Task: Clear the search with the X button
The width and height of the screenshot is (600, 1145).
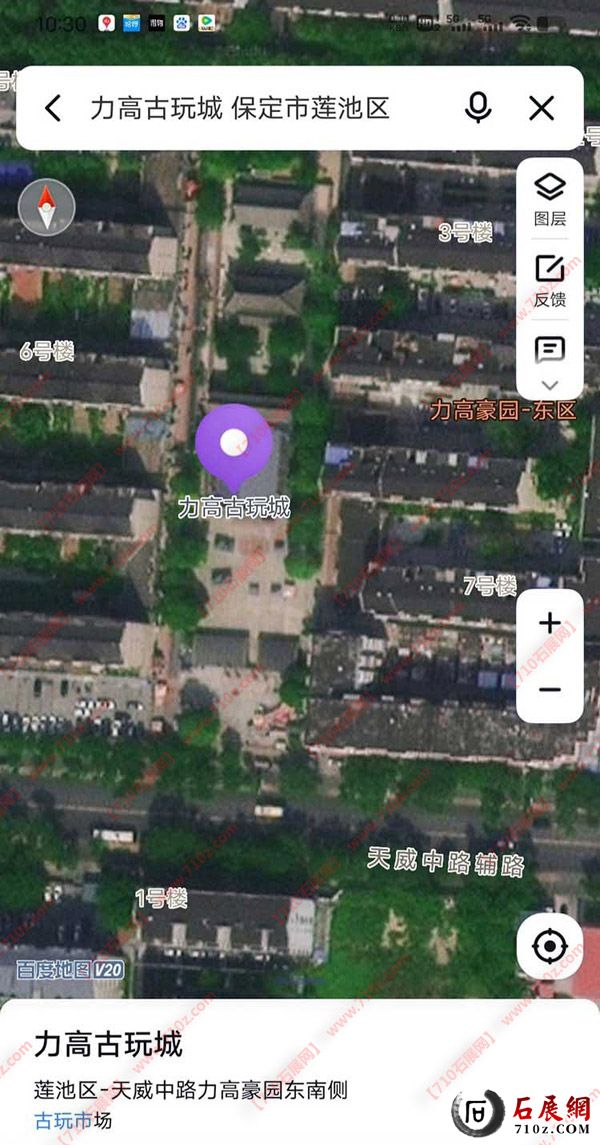Action: click(541, 108)
